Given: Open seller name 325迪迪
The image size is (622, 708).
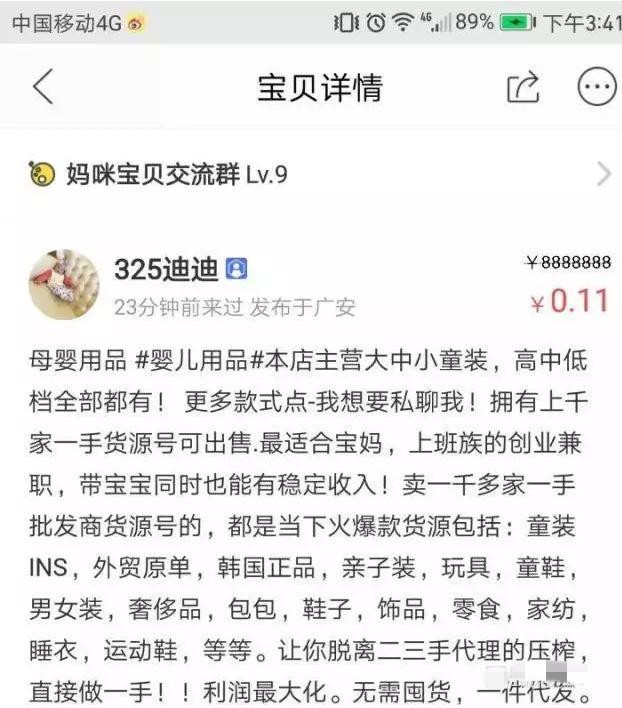Looking at the screenshot, I should pyautogui.click(x=166, y=269).
